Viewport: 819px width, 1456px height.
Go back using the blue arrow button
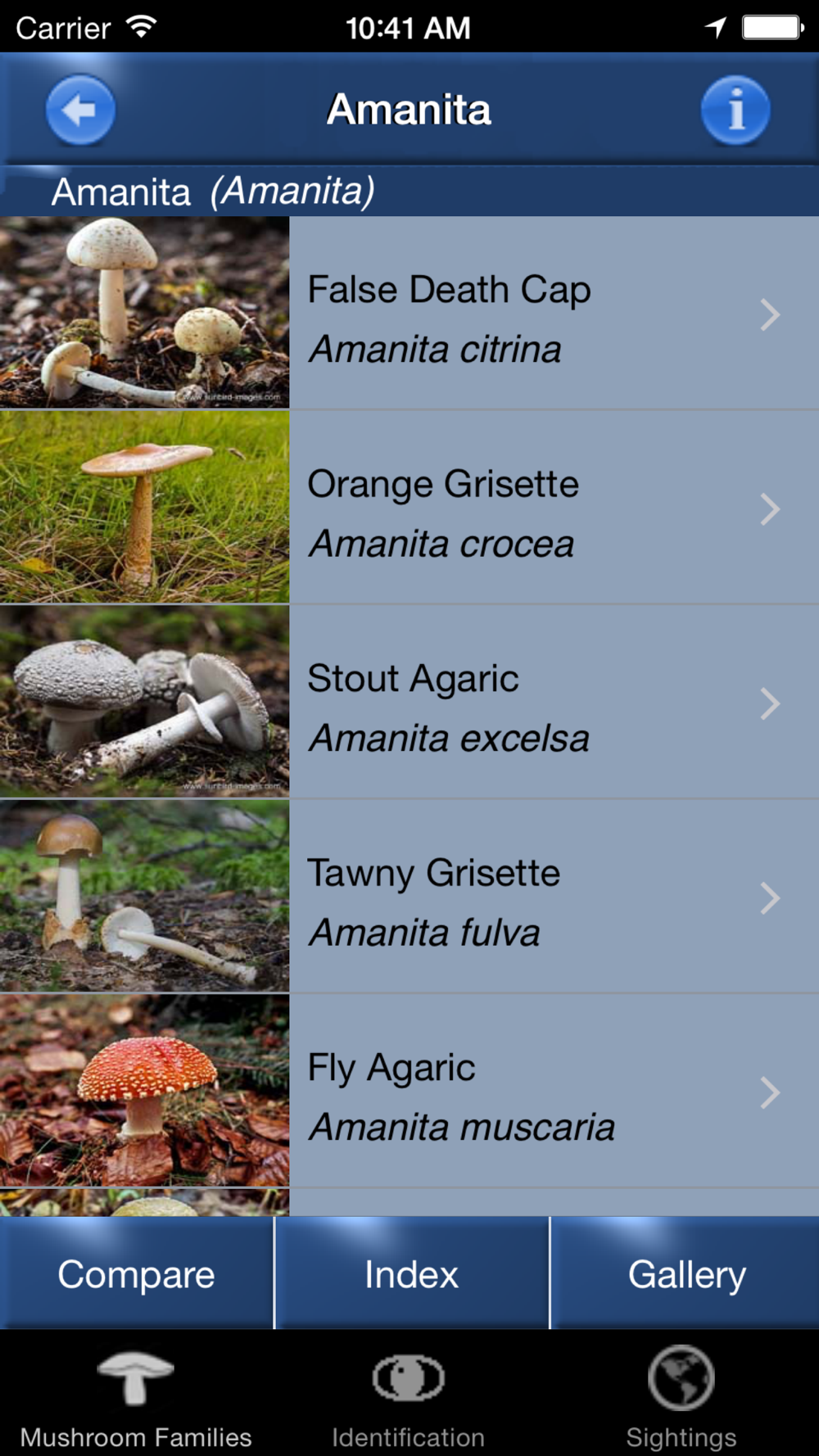tap(79, 110)
